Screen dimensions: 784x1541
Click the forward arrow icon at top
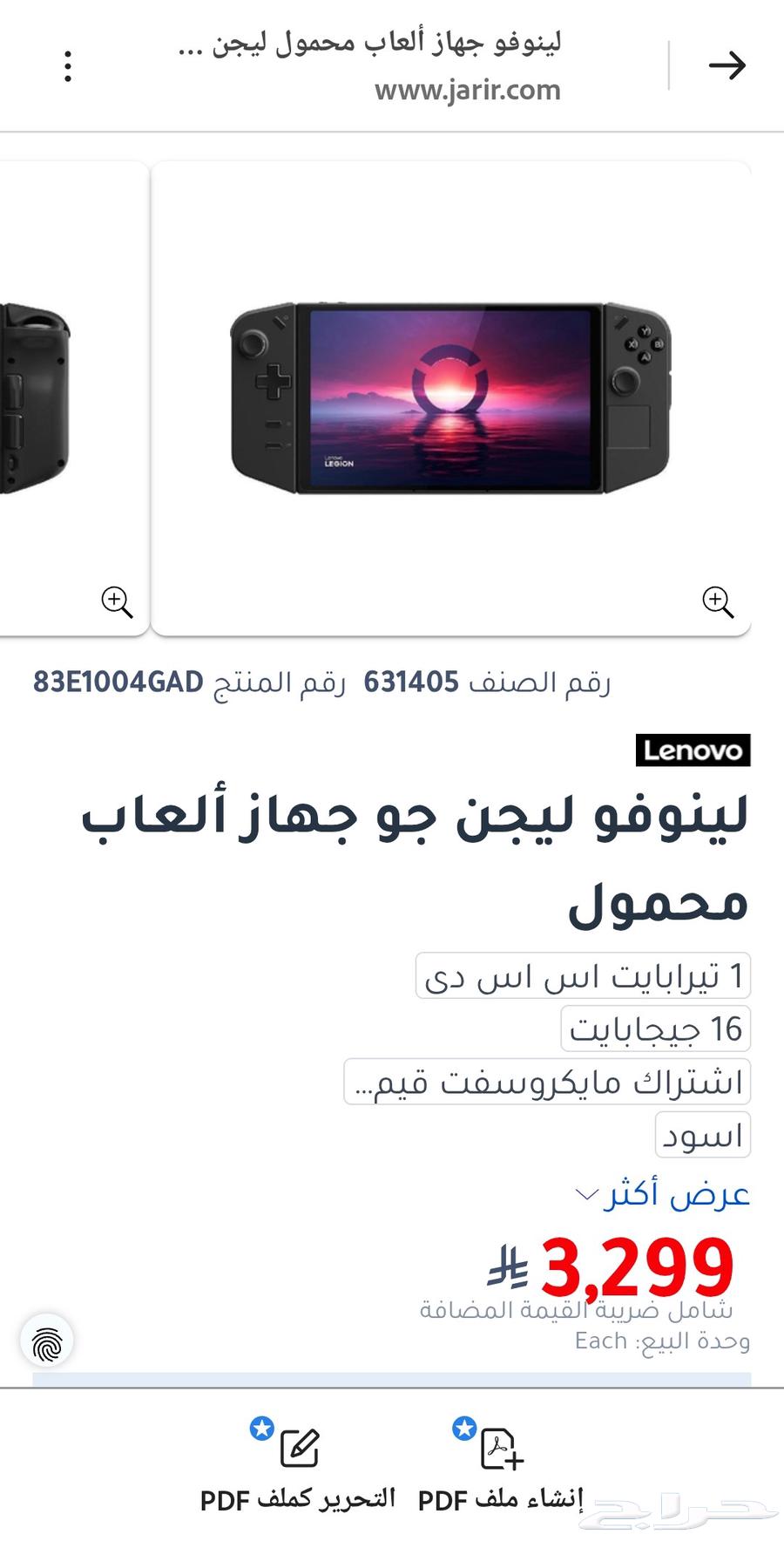728,65
